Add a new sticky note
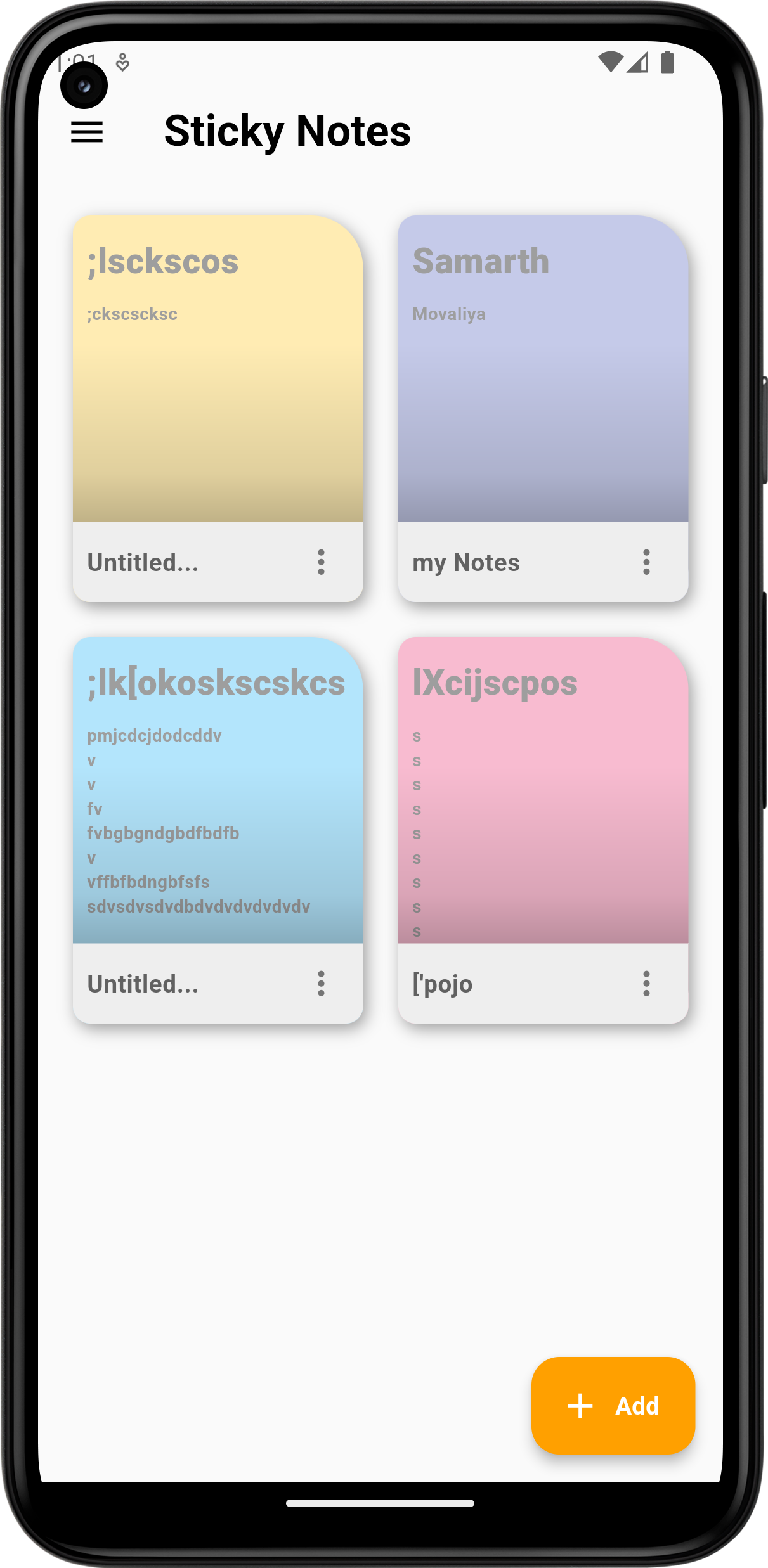Image resolution: width=768 pixels, height=1568 pixels. click(x=613, y=1406)
